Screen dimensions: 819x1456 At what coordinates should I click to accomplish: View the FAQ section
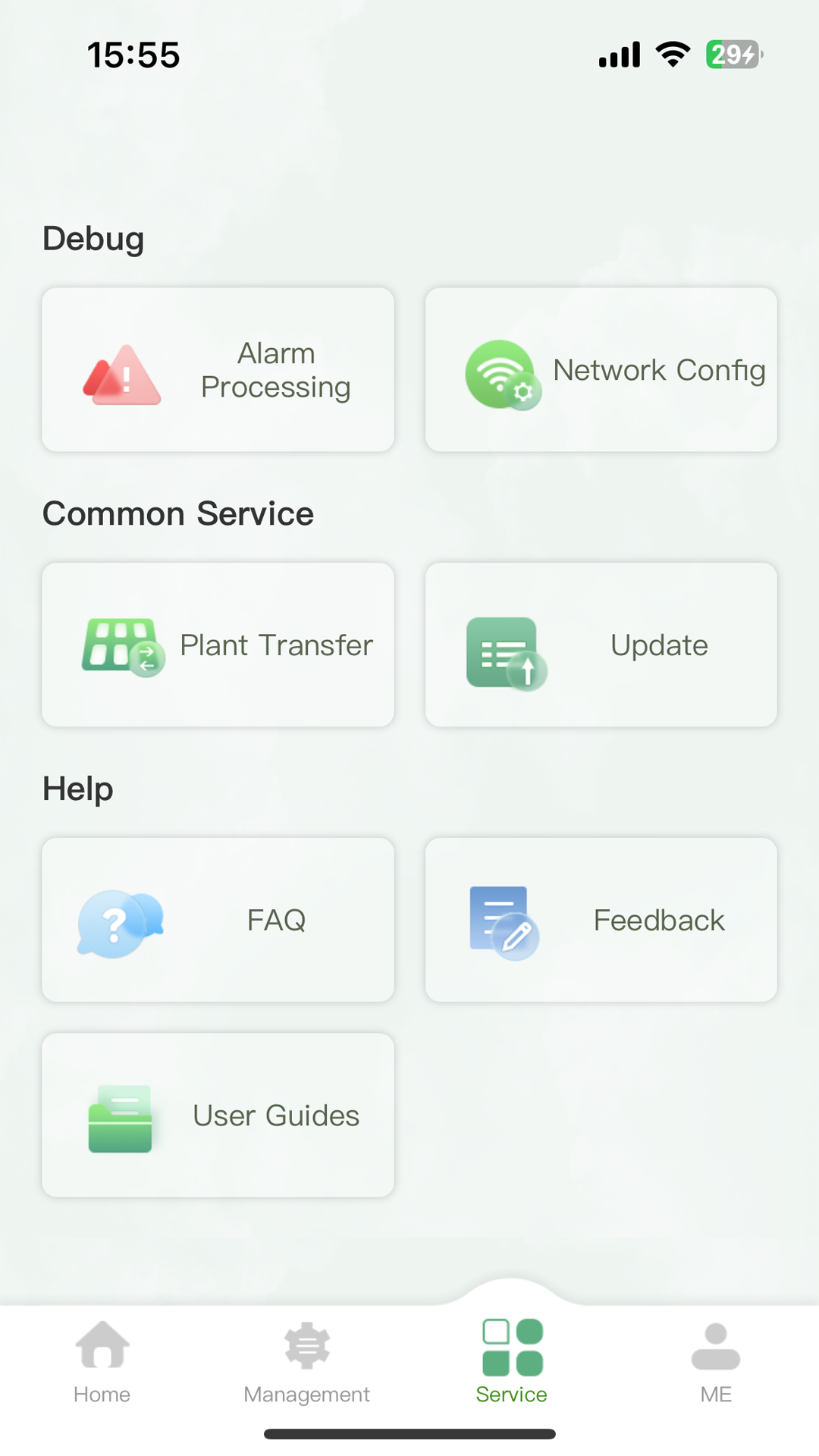(x=218, y=920)
